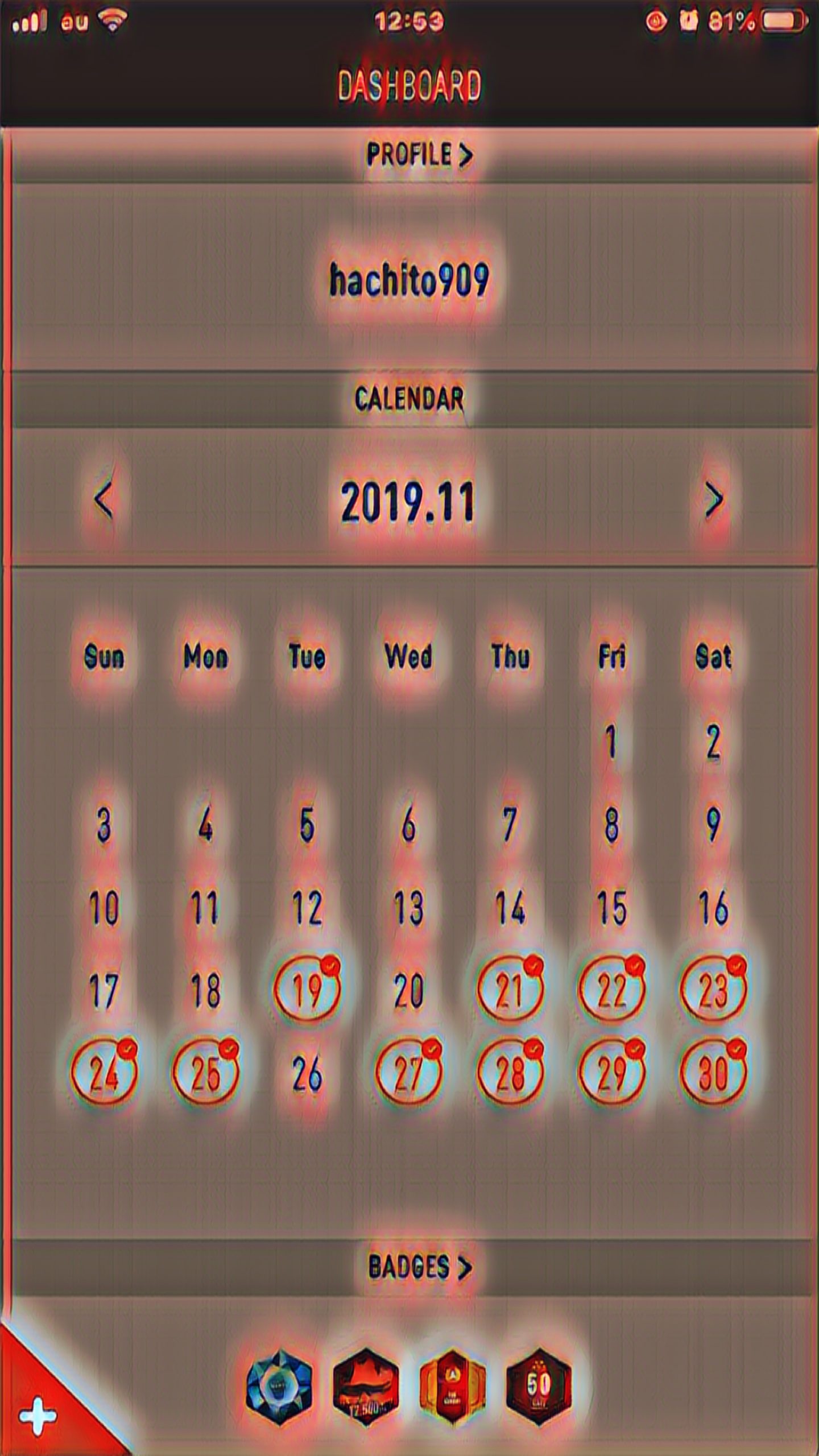View the 50 days badge
The width and height of the screenshot is (819, 1456).
[538, 1385]
